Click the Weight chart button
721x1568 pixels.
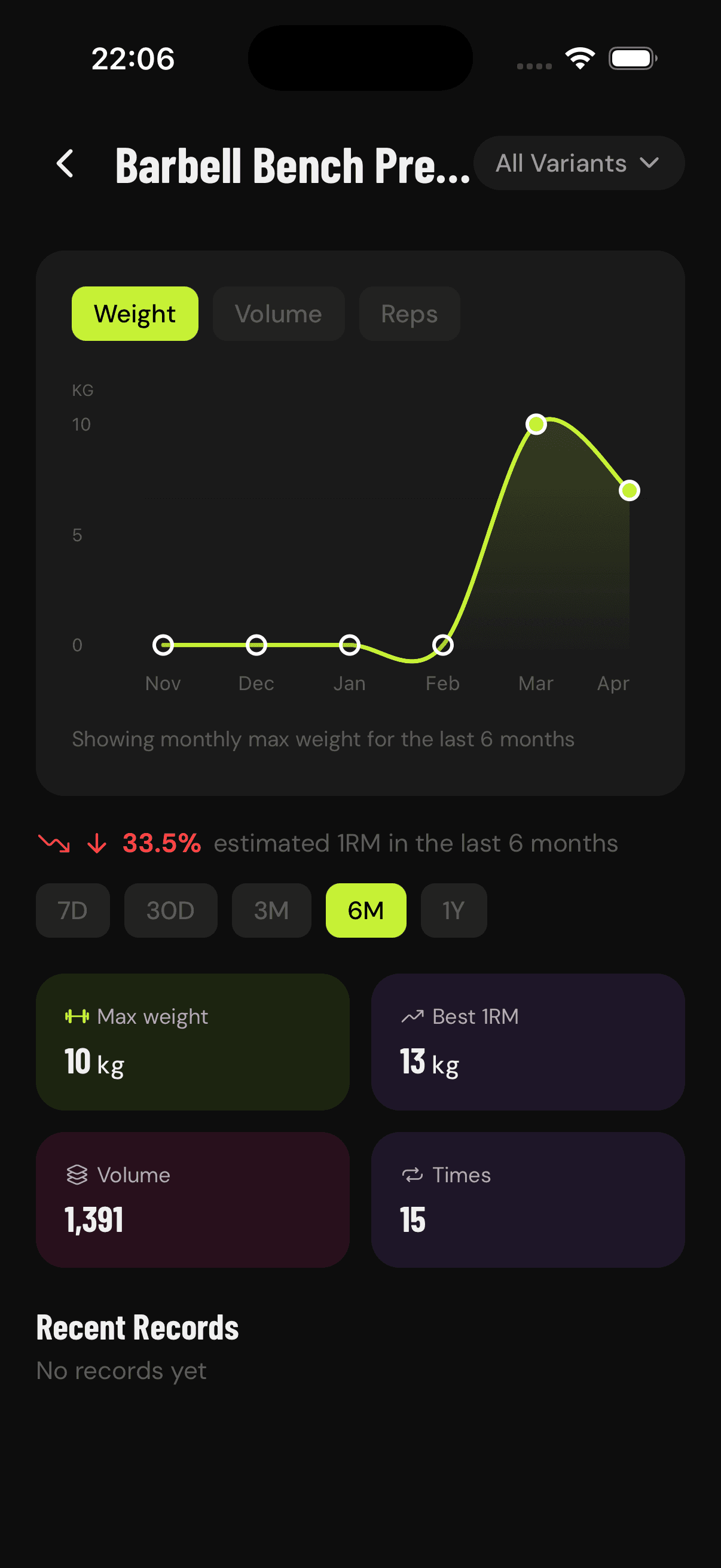pos(135,313)
